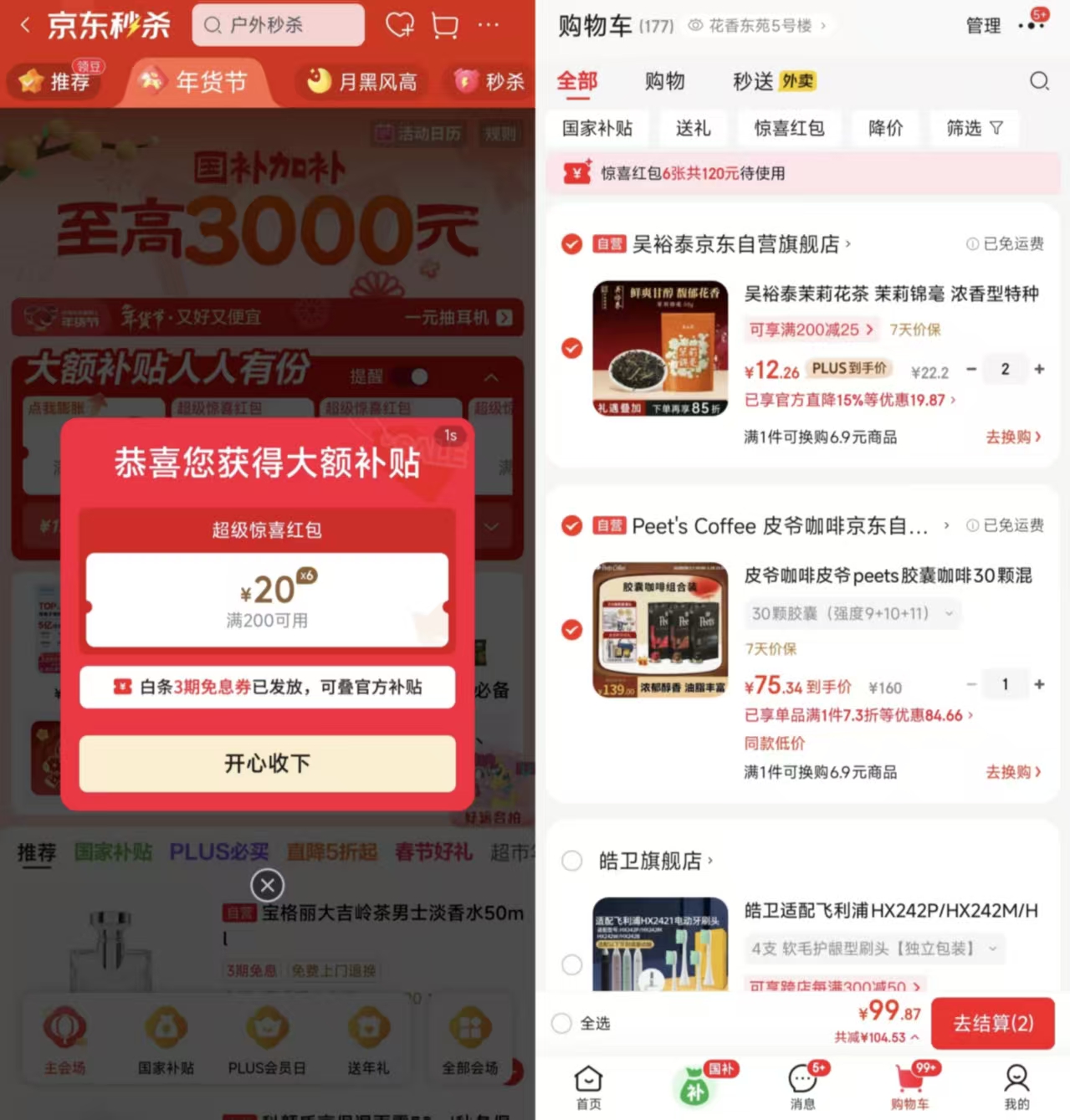Screen dimensions: 1070x1120
Task: Tap 去结算(2) to check out
Action: tap(992, 1023)
